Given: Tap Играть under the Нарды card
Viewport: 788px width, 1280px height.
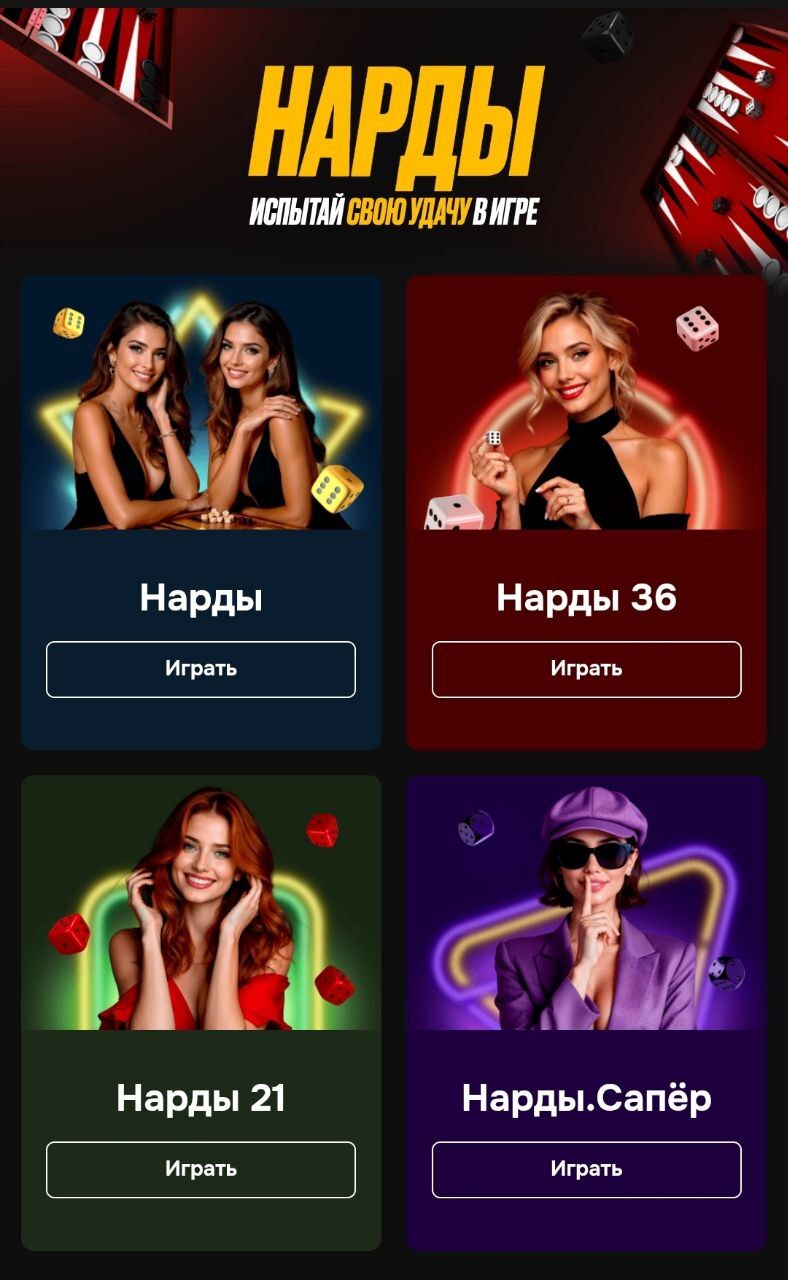Looking at the screenshot, I should (200, 669).
